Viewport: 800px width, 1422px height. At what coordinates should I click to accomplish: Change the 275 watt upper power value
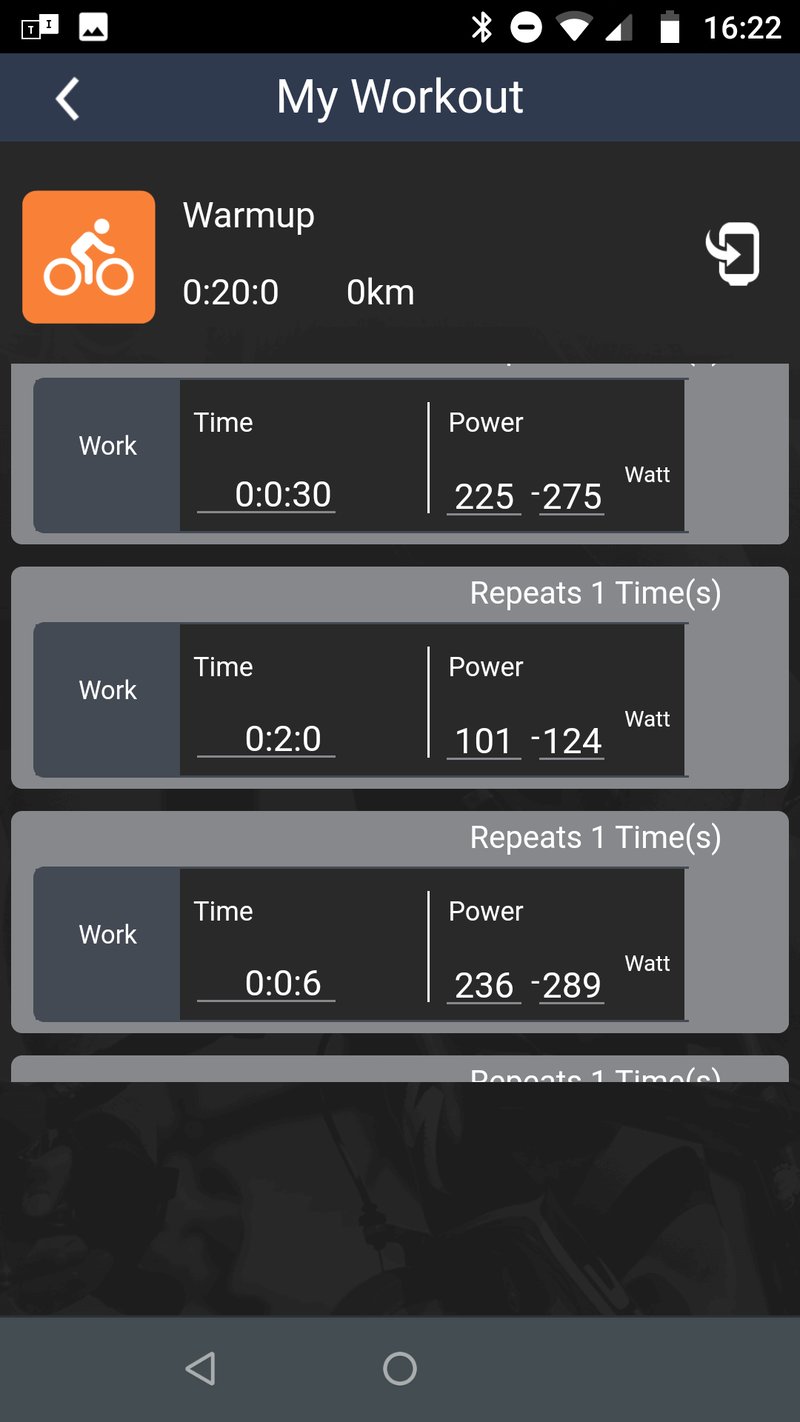(x=572, y=497)
